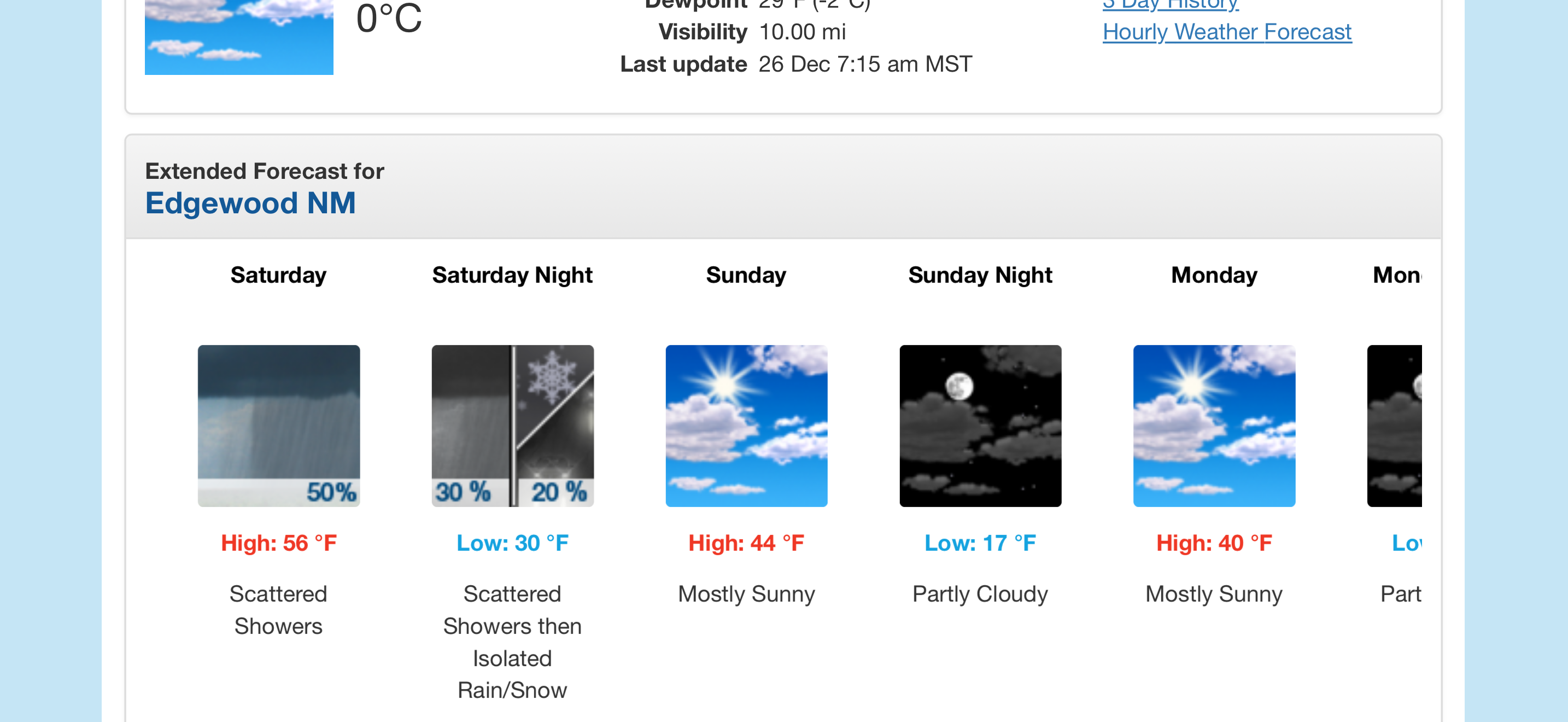Open the 3 Day History link

pos(1170,5)
